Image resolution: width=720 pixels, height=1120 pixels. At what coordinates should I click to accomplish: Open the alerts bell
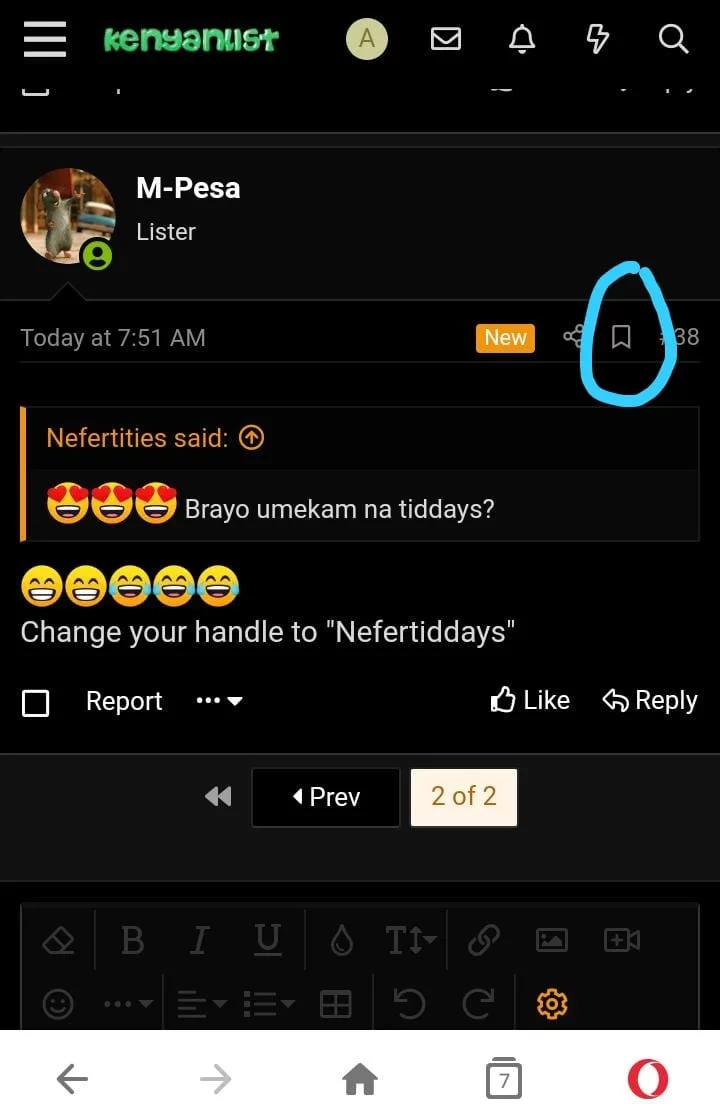point(522,39)
